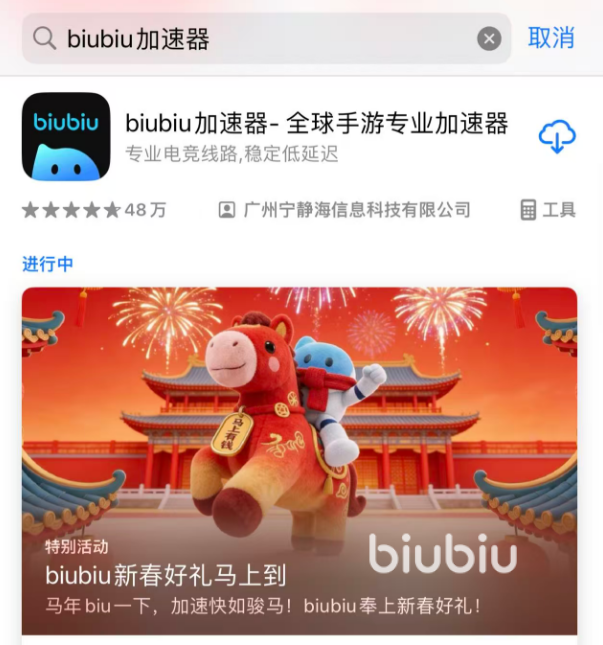The height and width of the screenshot is (645, 603).
Task: Open the biubiu新春好礼马上到 event card
Action: [299, 460]
